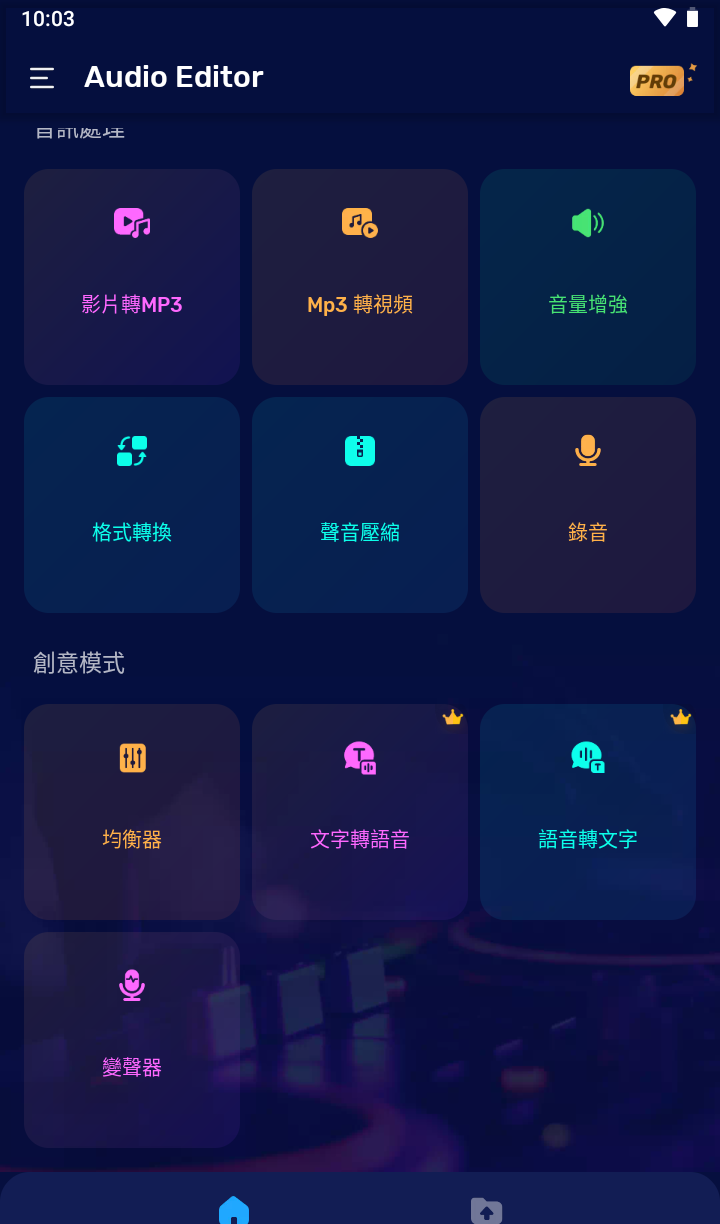Start the 錄音 recording tool

pyautogui.click(x=587, y=504)
